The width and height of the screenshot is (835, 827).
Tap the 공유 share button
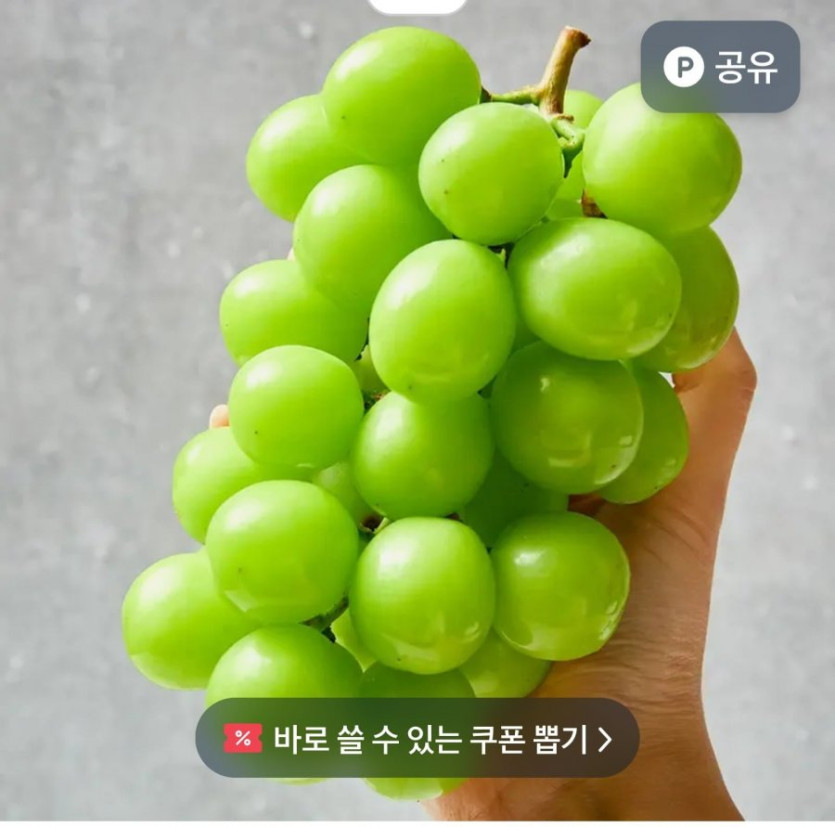coord(720,67)
